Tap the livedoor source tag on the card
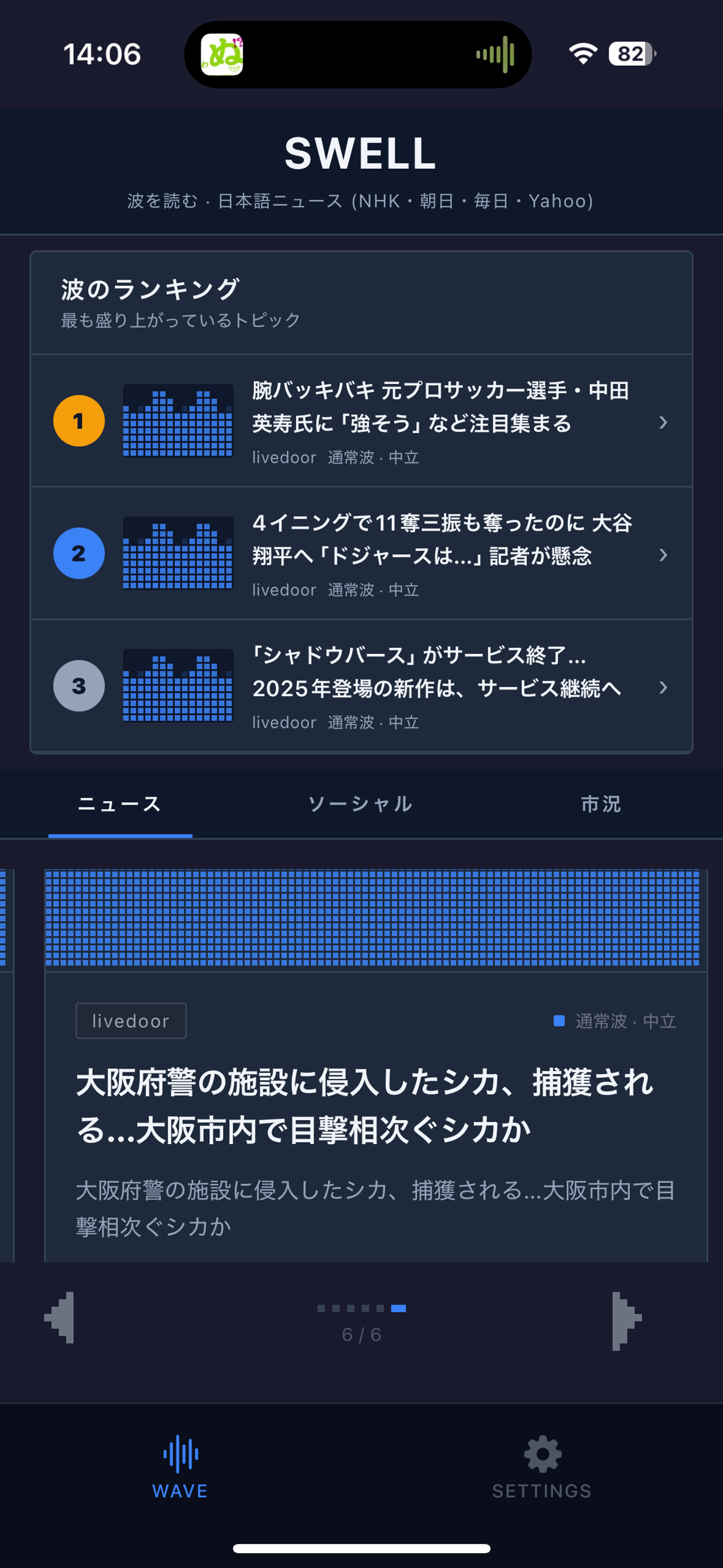 [x=131, y=1021]
